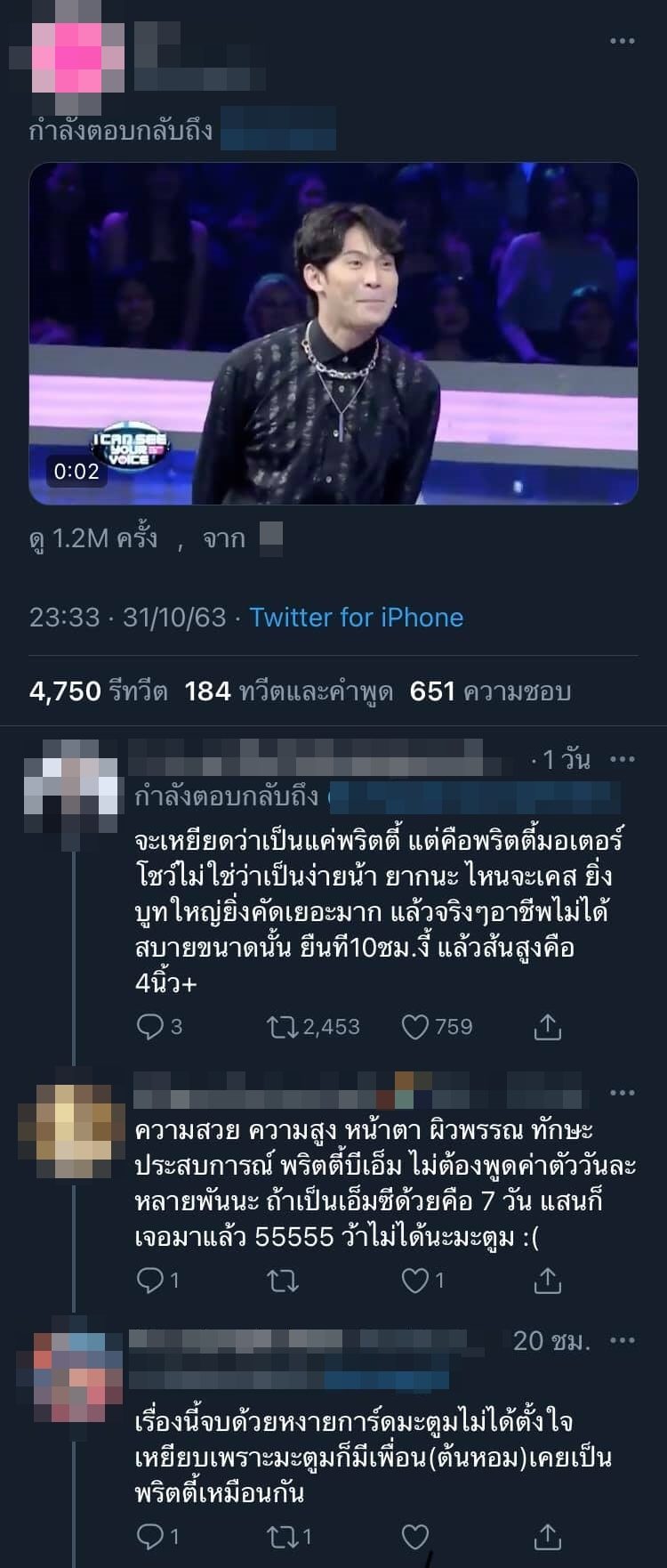Image resolution: width=667 pixels, height=1568 pixels.
Task: Share the reply with 759 likes
Action: coord(548,1027)
